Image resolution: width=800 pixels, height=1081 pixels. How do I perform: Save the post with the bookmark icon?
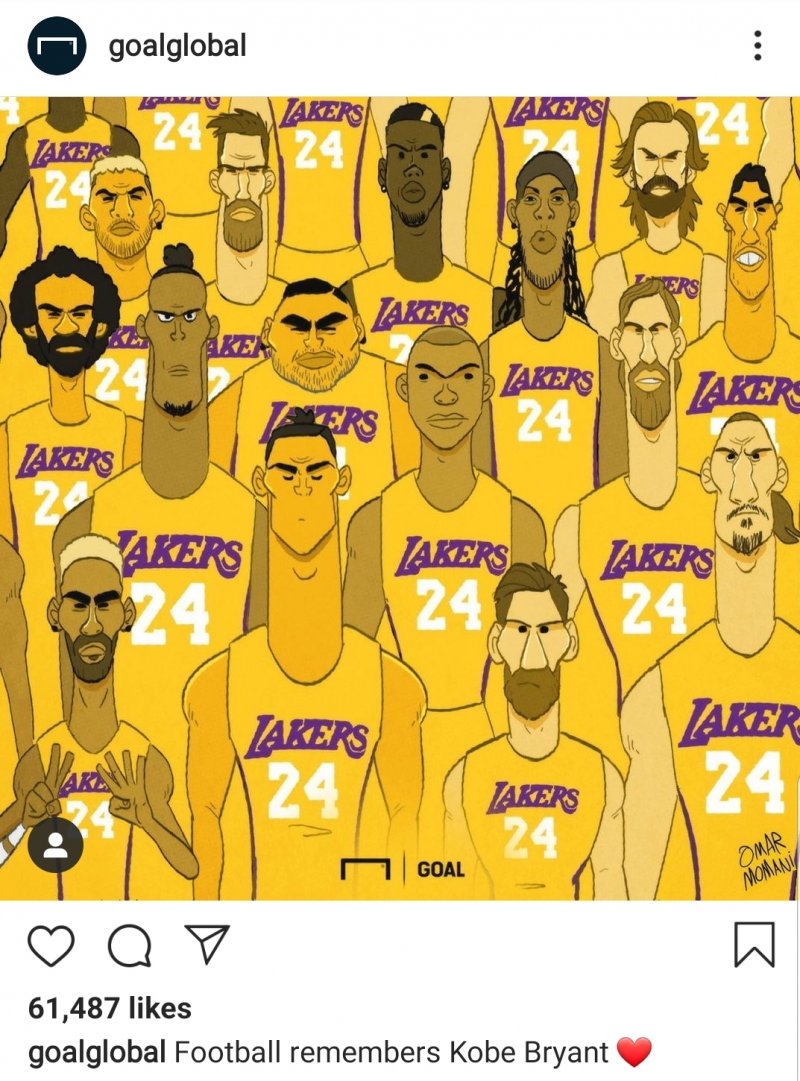click(754, 944)
